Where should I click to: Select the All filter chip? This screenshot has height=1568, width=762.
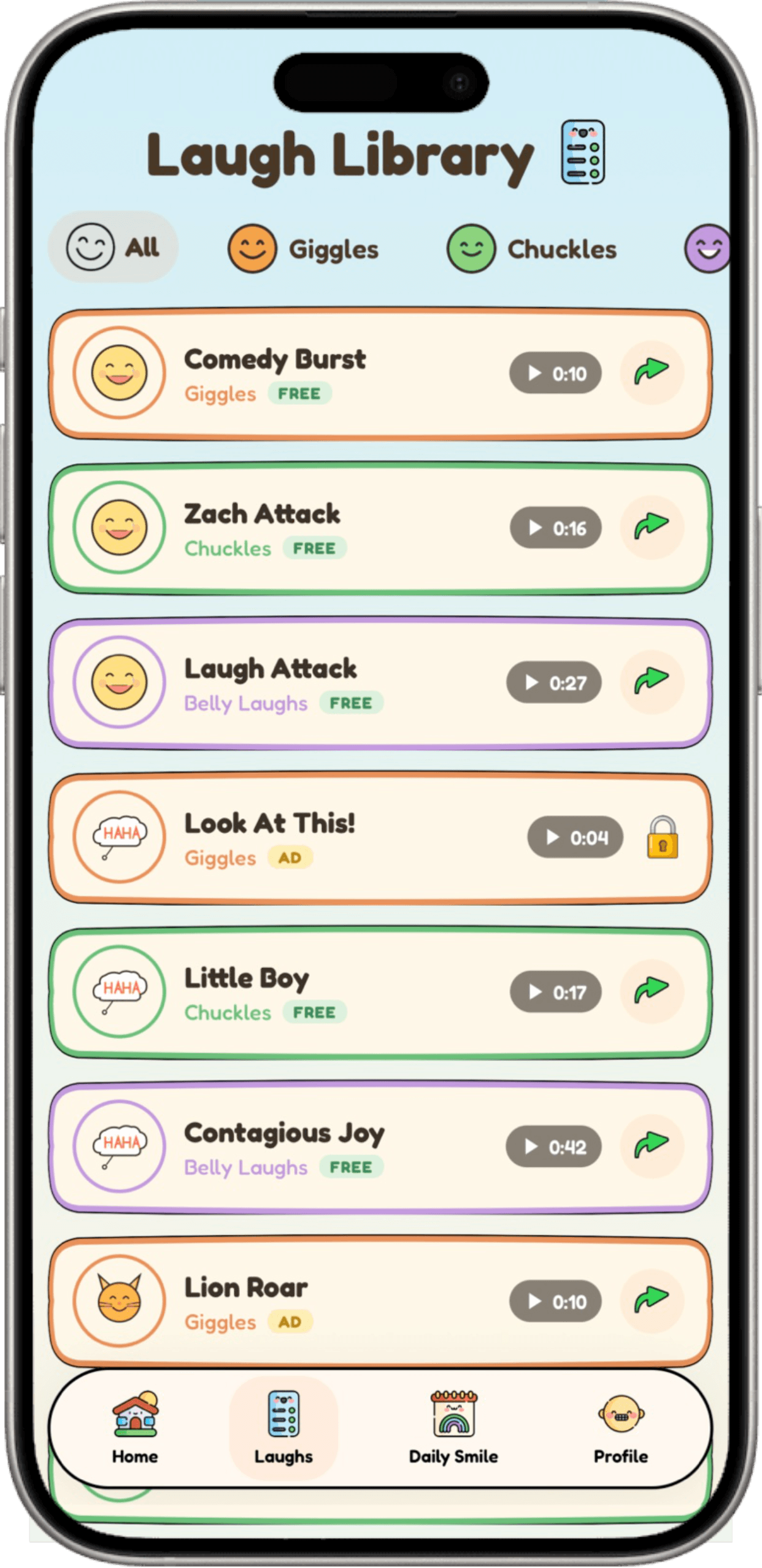coord(113,247)
